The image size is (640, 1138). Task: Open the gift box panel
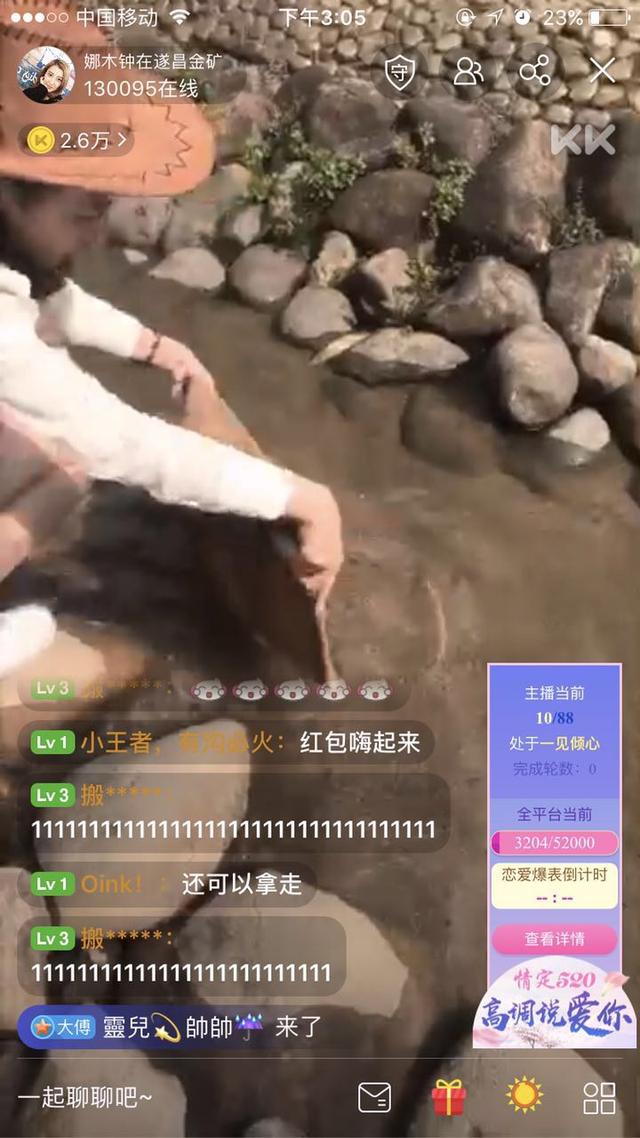(x=449, y=1097)
